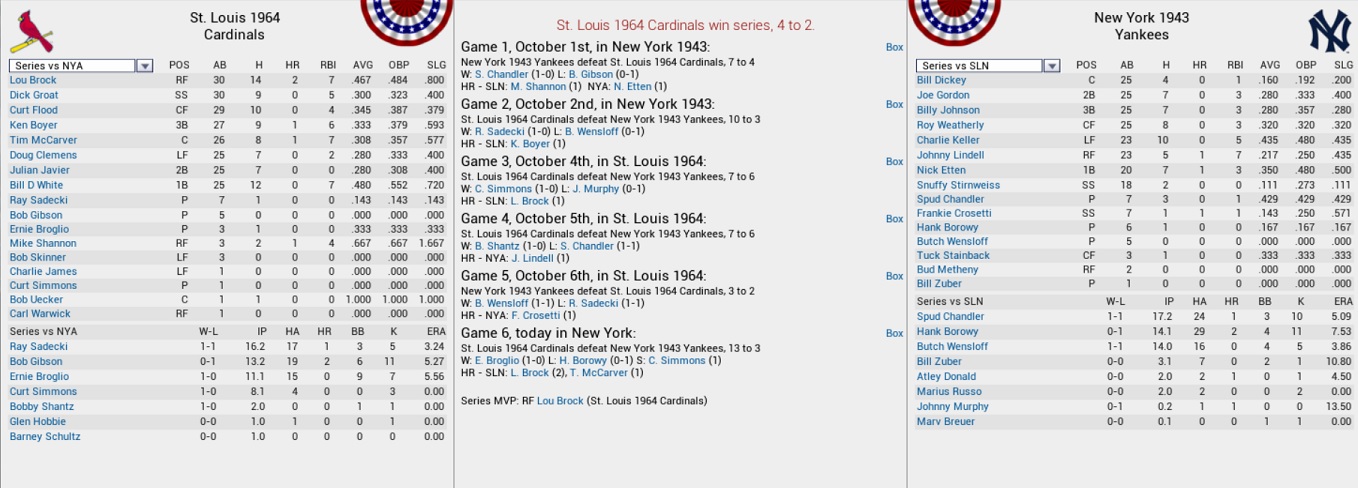Open F. Crosetti's home run link
The image size is (1358, 488).
[x=536, y=315]
